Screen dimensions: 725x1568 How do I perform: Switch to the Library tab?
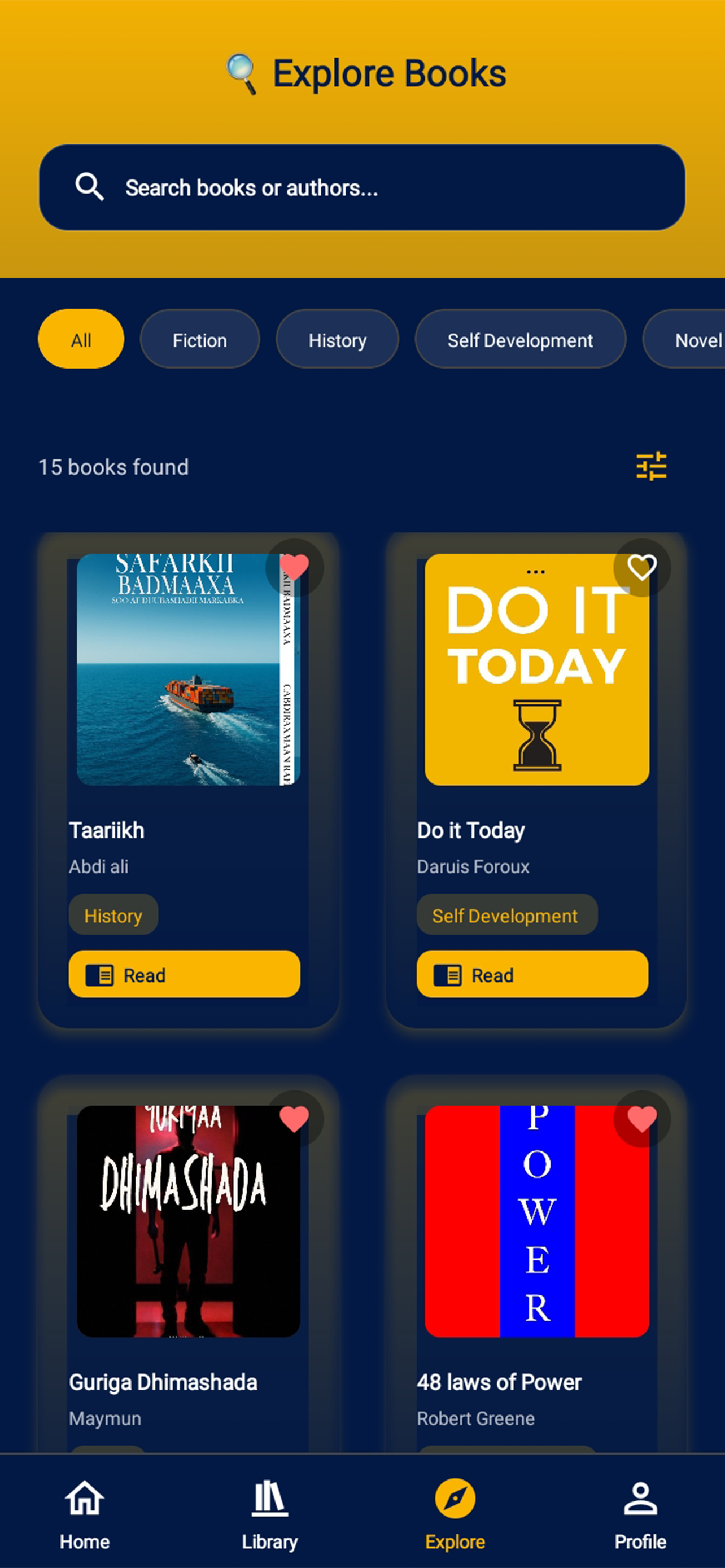tap(270, 1514)
